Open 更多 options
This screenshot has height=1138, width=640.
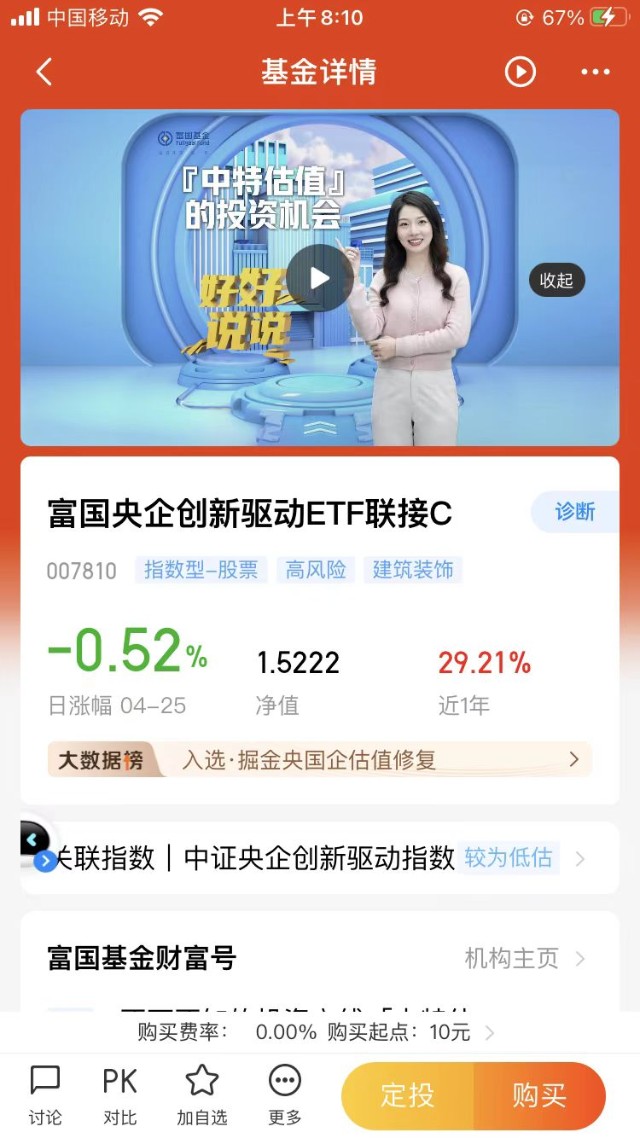pos(285,1095)
